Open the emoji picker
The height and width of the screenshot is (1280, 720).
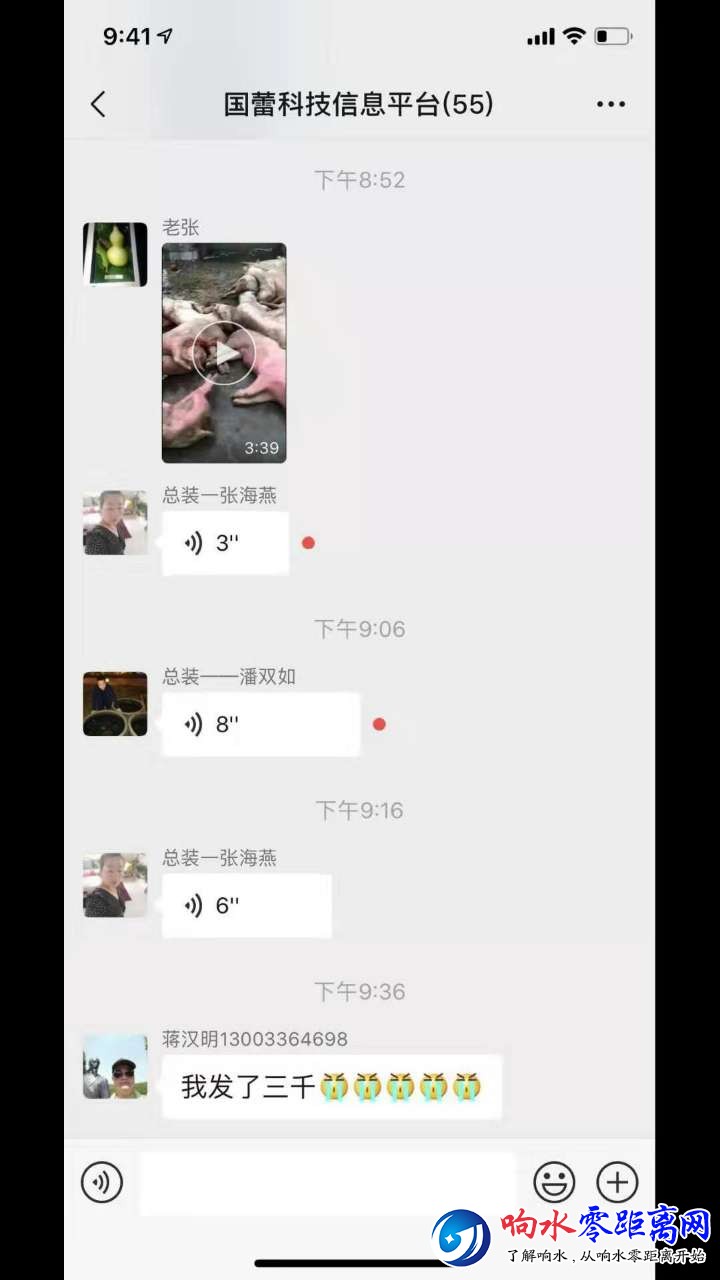tap(554, 1182)
